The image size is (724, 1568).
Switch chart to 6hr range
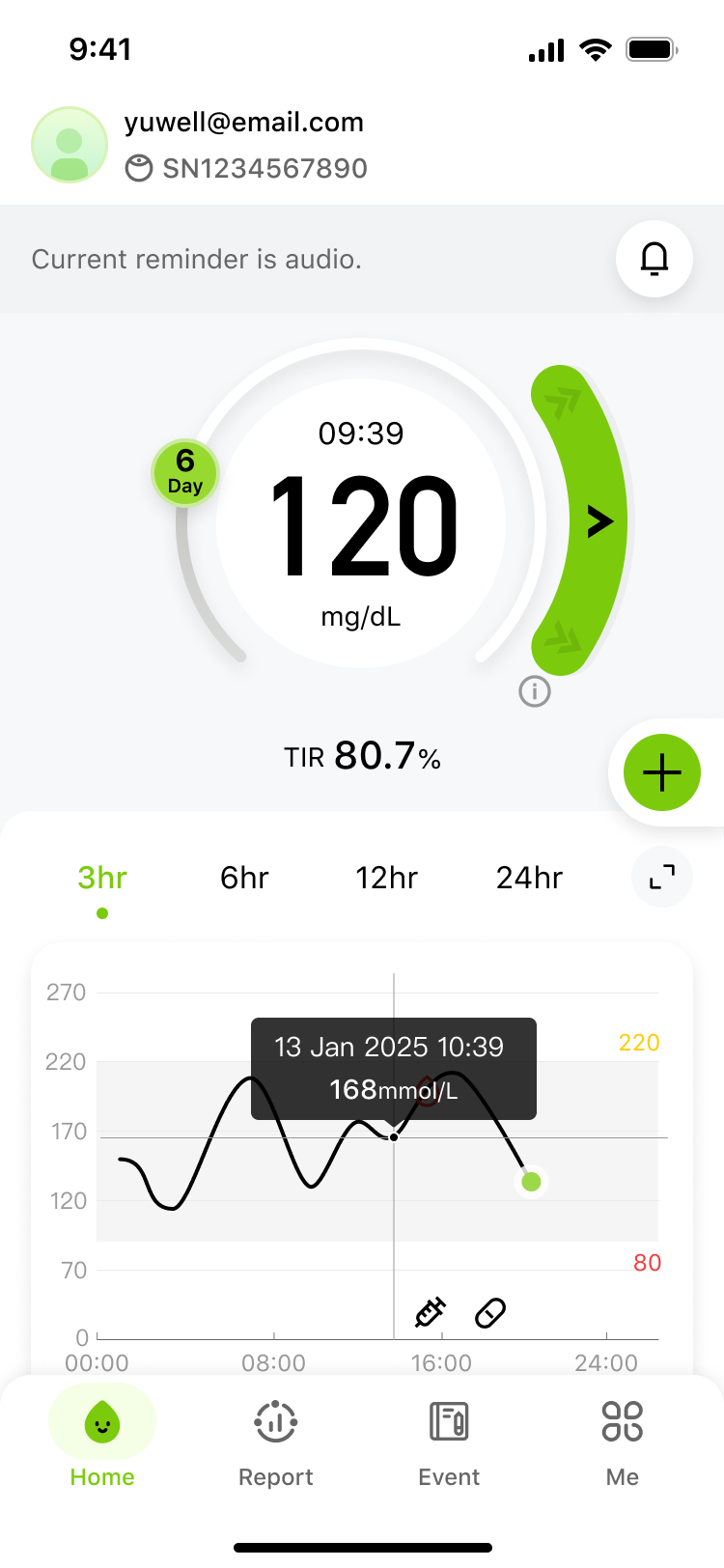244,878
